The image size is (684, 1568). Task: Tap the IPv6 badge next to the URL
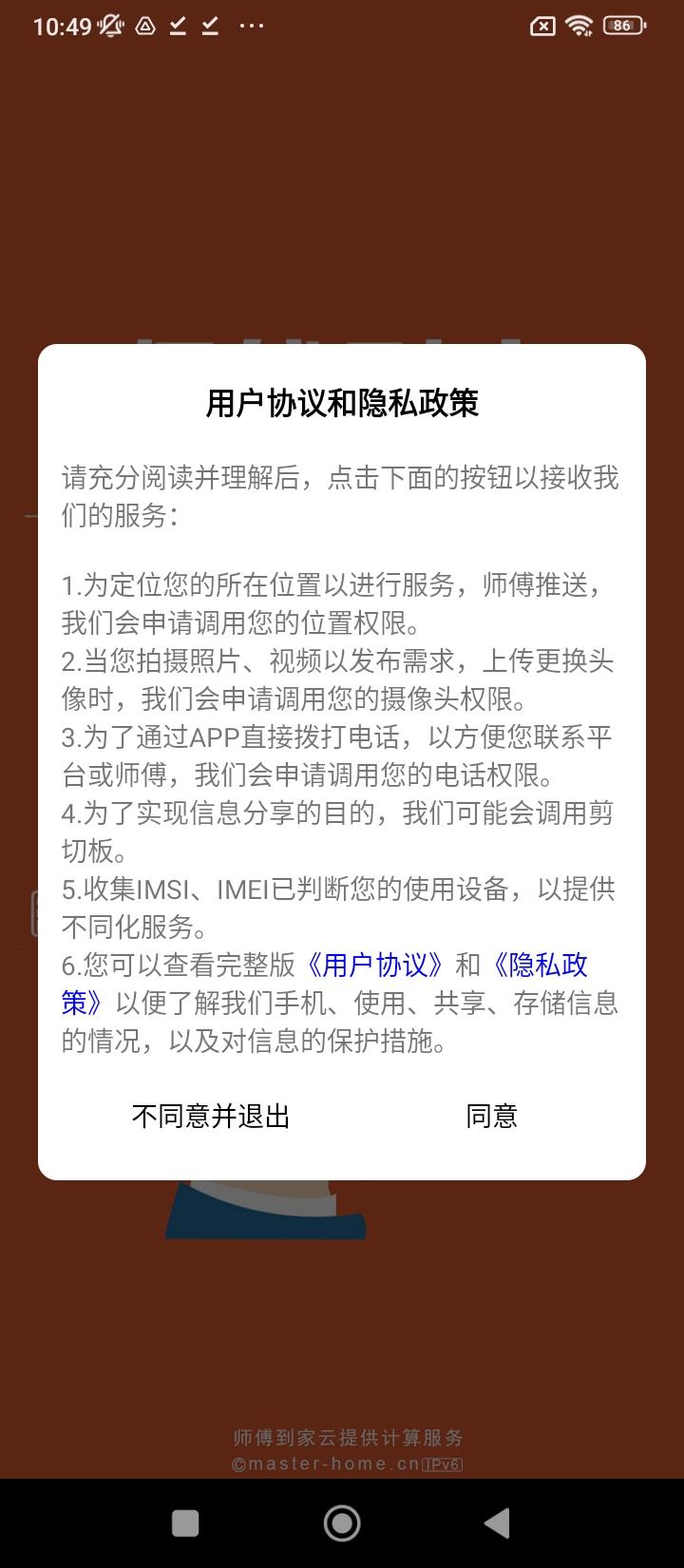441,1465
